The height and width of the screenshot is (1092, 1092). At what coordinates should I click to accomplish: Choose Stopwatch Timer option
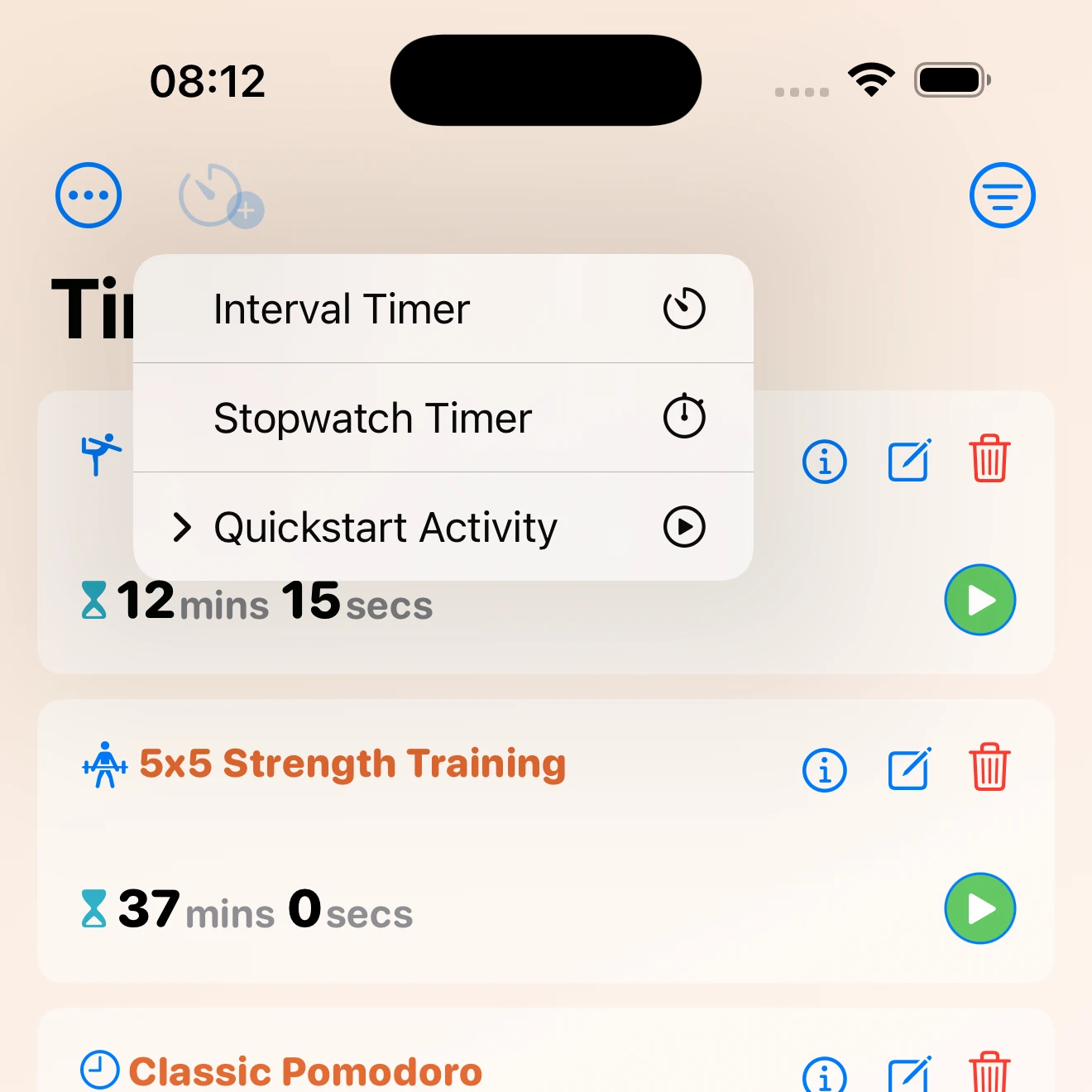coord(443,418)
